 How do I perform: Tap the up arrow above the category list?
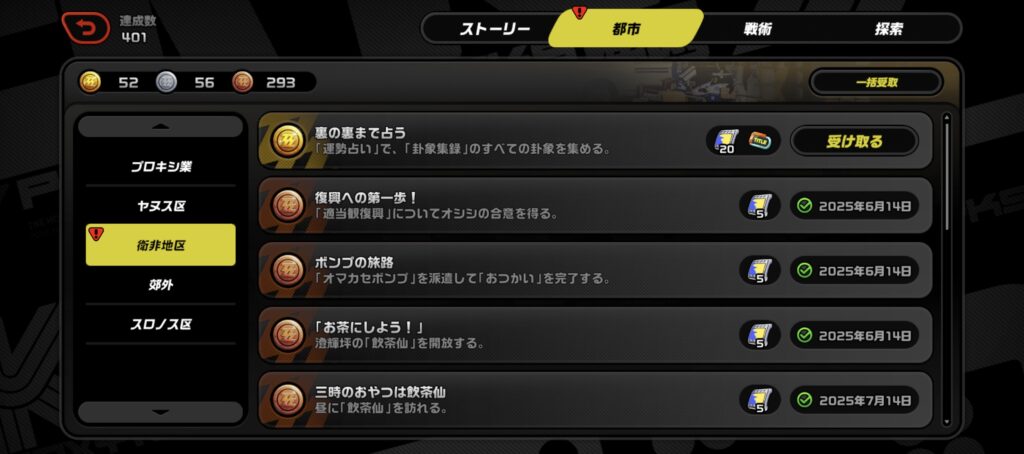tap(161, 126)
